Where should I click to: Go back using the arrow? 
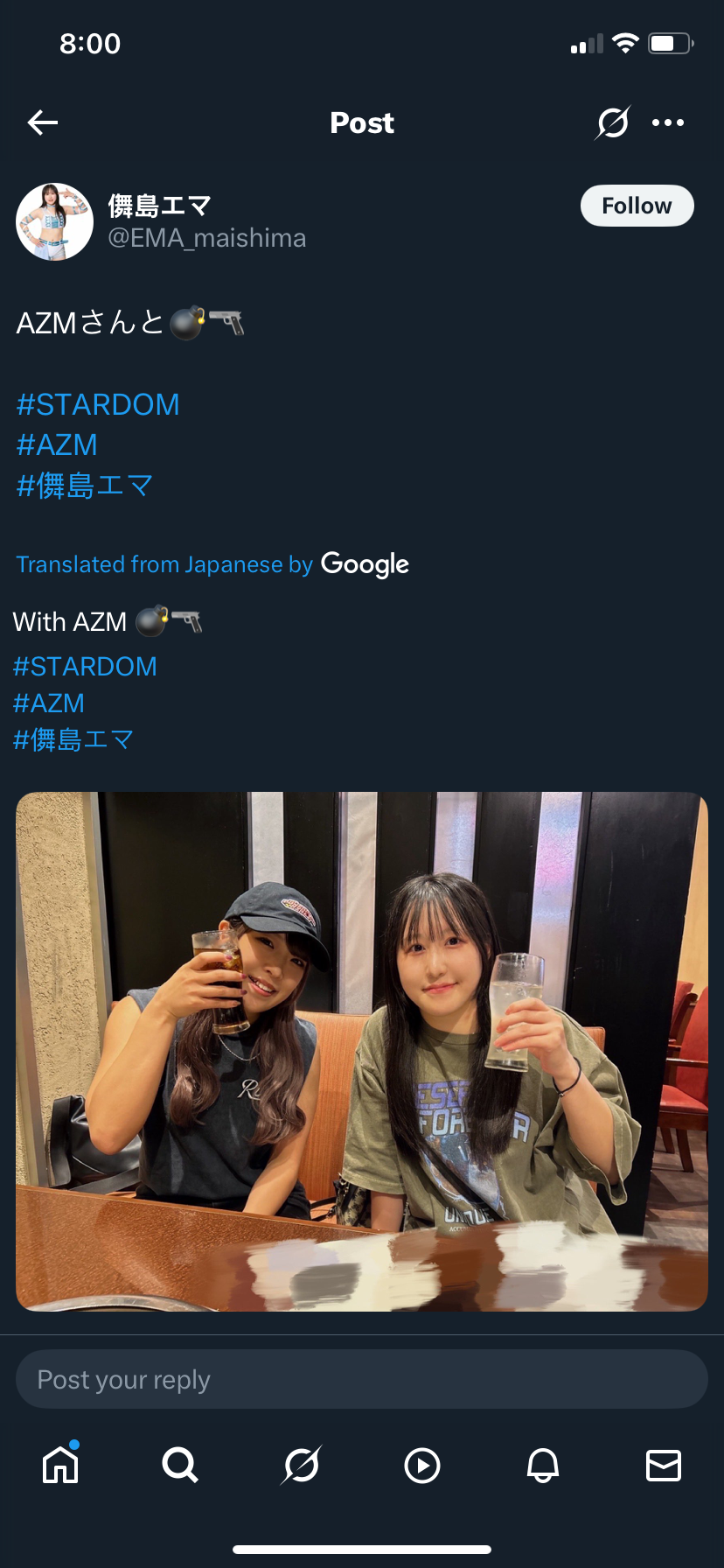click(x=43, y=122)
